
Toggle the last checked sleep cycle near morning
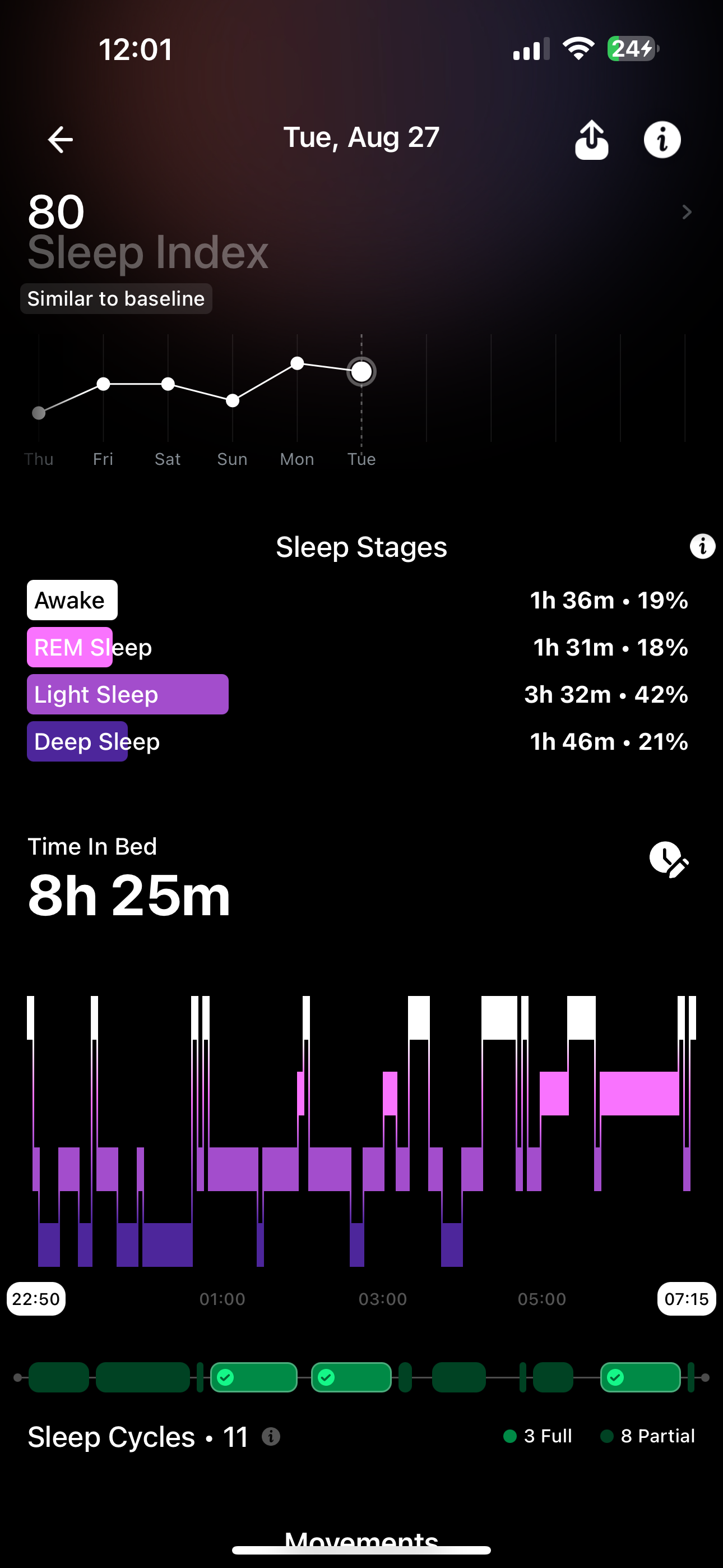point(640,1377)
